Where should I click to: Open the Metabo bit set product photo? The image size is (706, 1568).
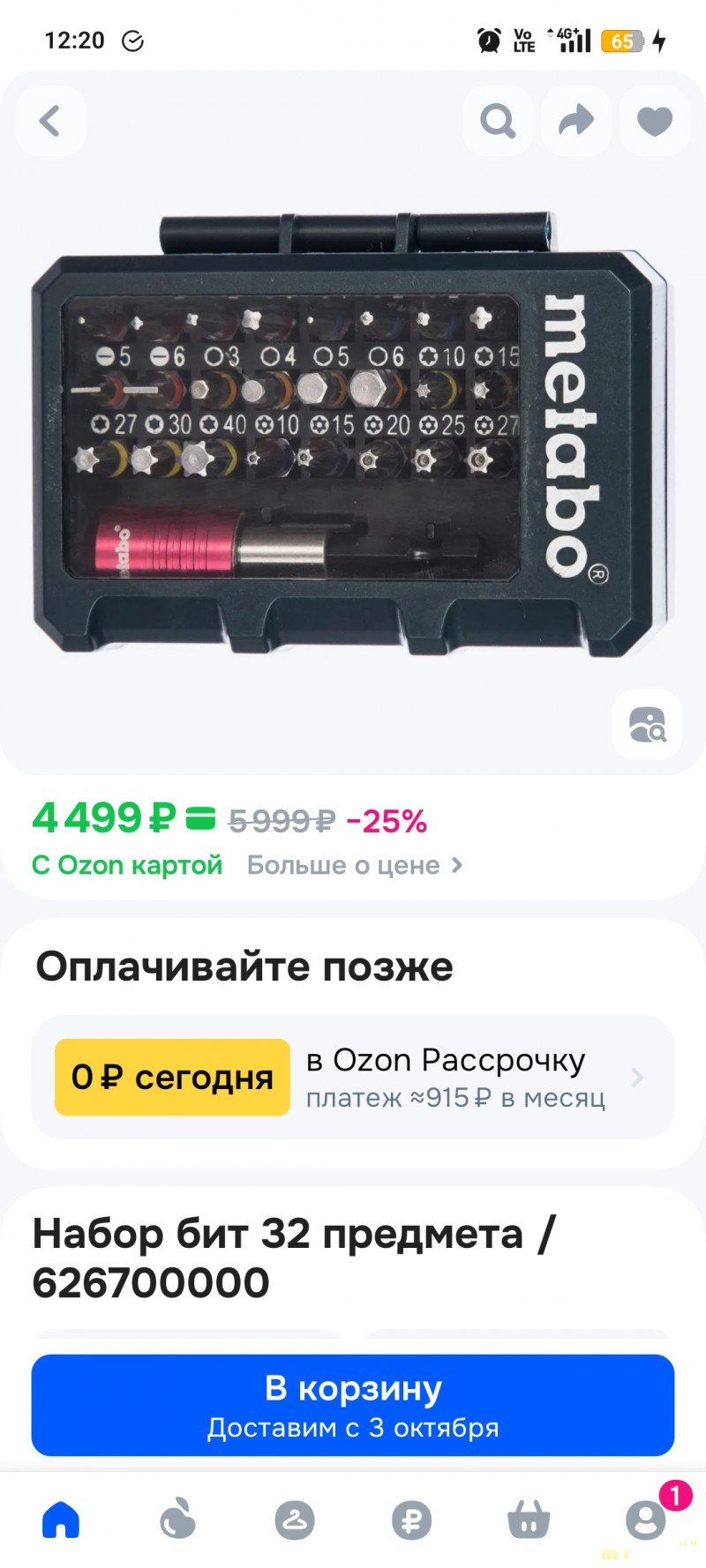pyautogui.click(x=349, y=437)
